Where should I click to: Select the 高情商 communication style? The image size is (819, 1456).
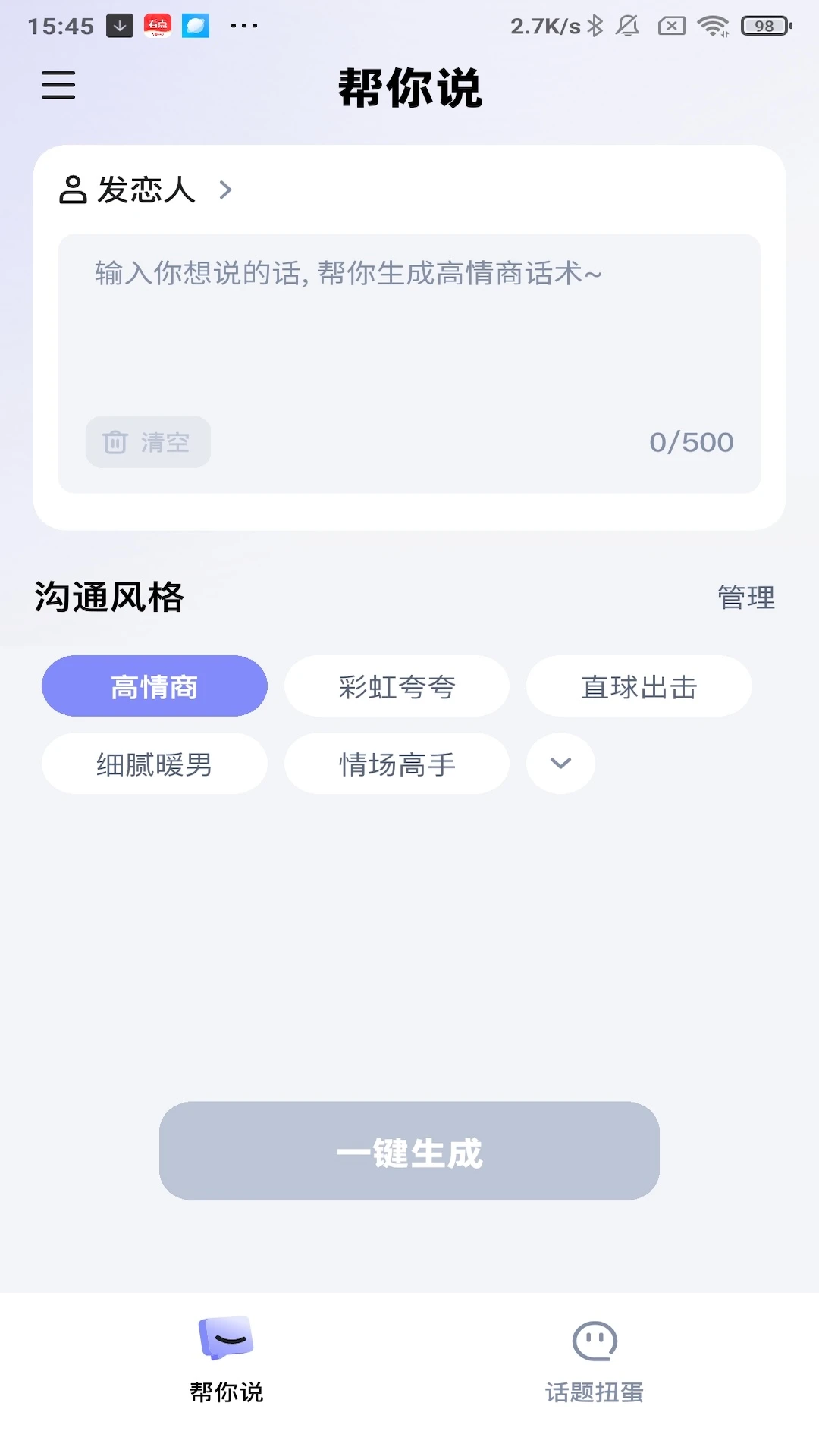pyautogui.click(x=154, y=686)
